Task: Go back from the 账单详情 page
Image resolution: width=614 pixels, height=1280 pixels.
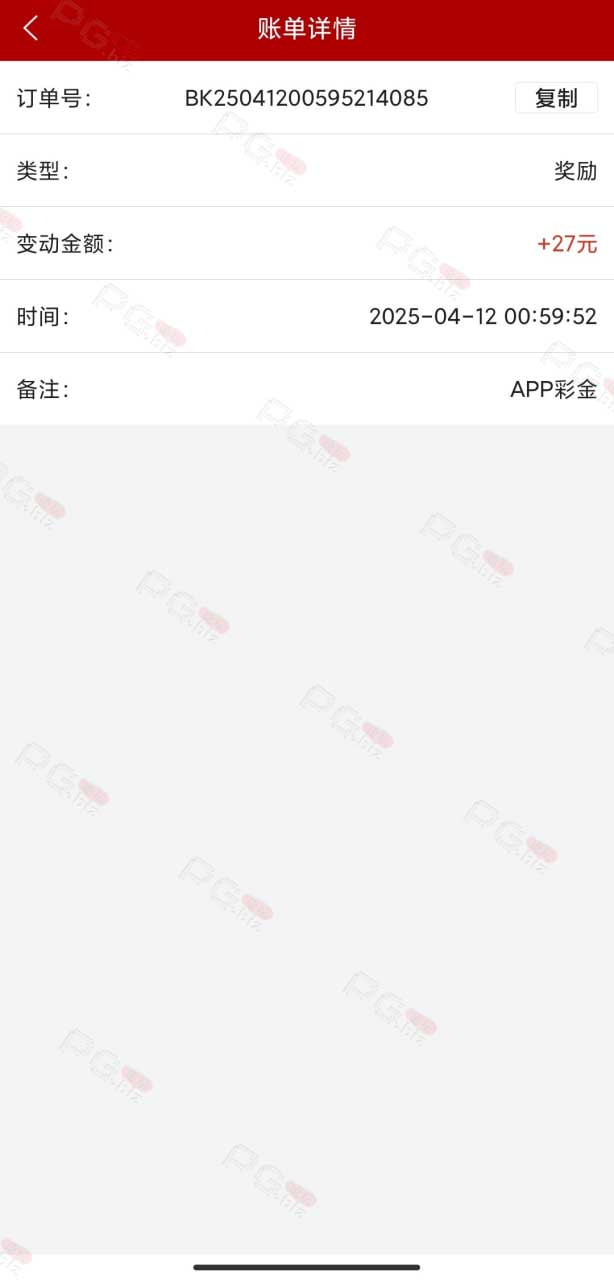Action: pos(31,28)
